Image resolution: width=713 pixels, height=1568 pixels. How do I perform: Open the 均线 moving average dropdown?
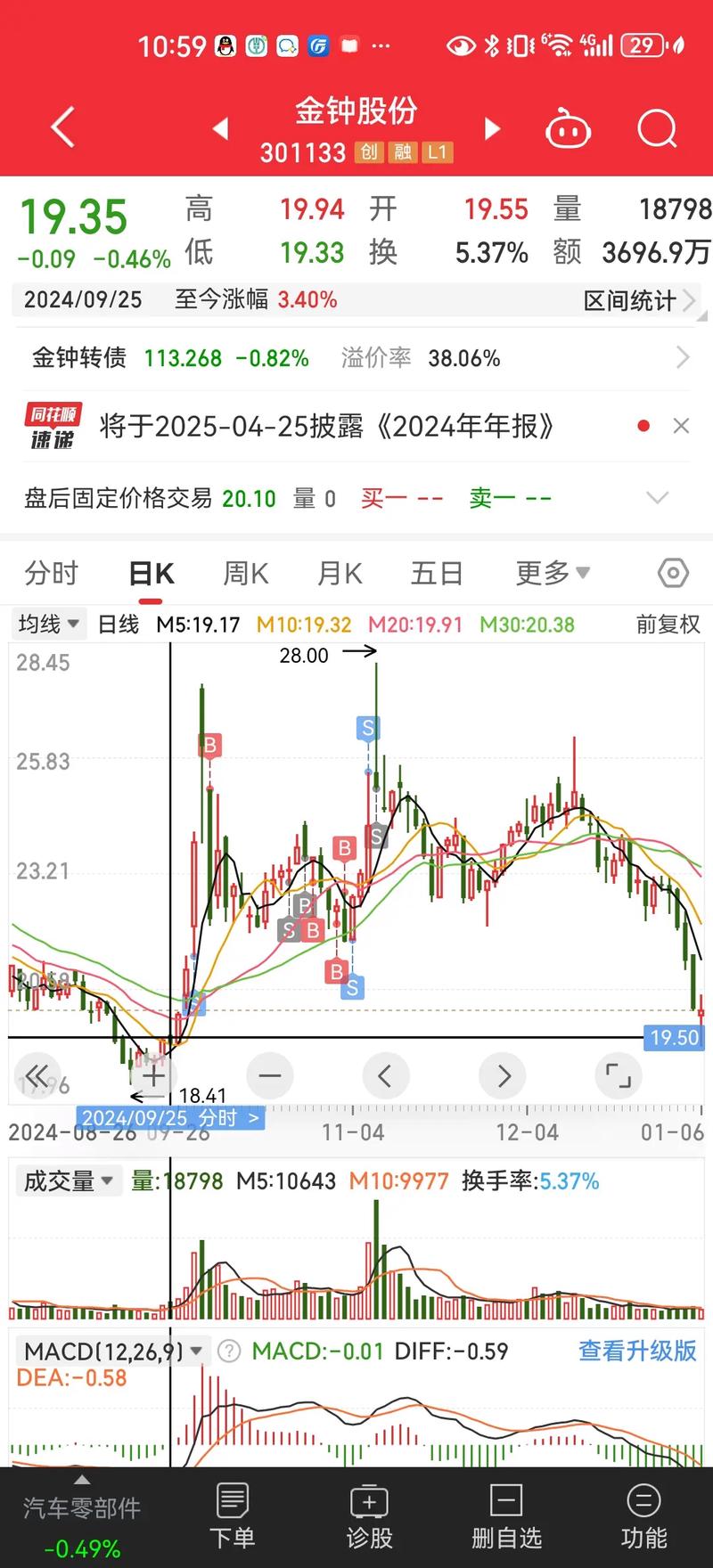pos(48,624)
